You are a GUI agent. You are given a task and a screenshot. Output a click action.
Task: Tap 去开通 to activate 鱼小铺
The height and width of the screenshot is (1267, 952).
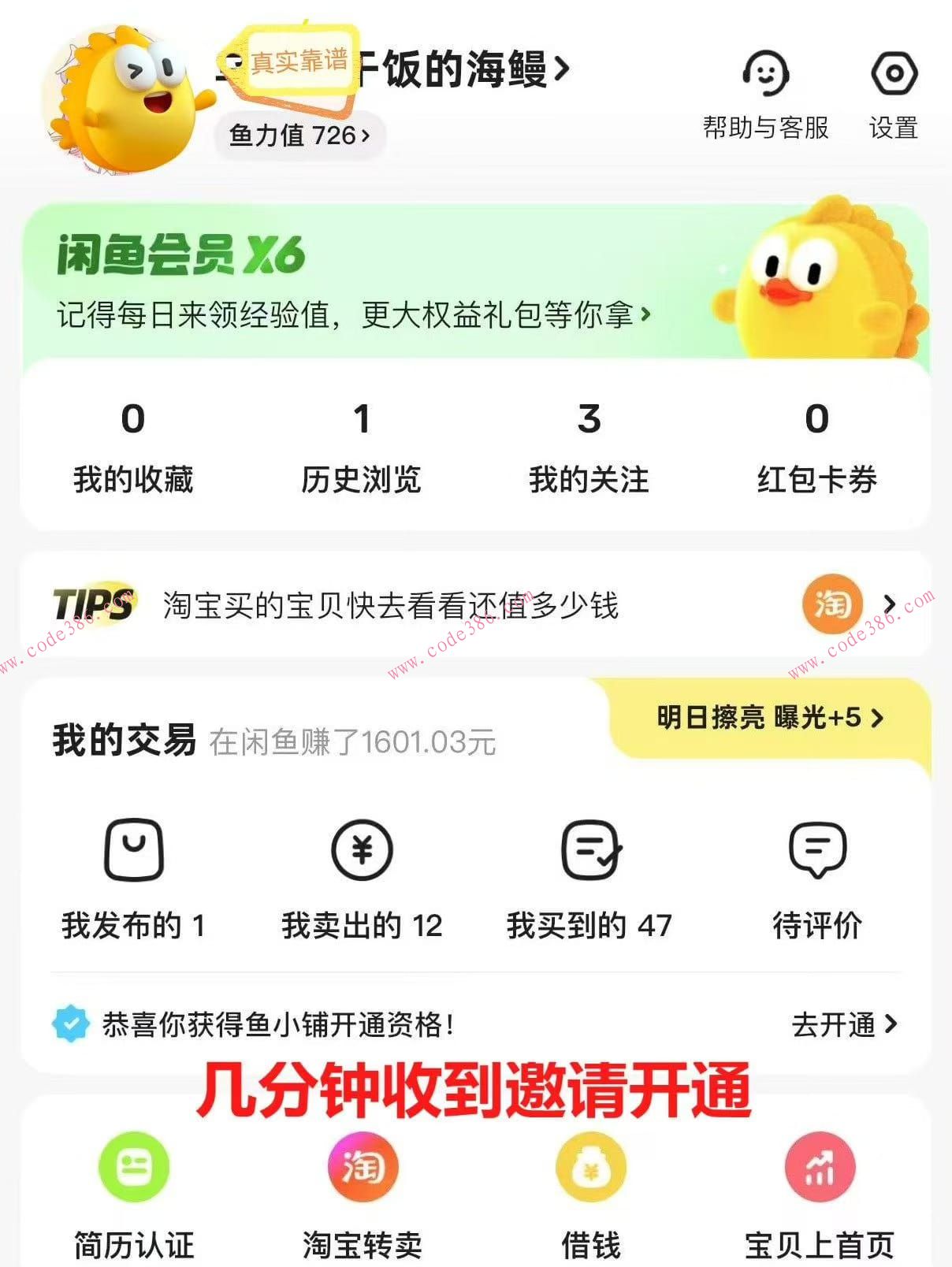coord(834,1026)
